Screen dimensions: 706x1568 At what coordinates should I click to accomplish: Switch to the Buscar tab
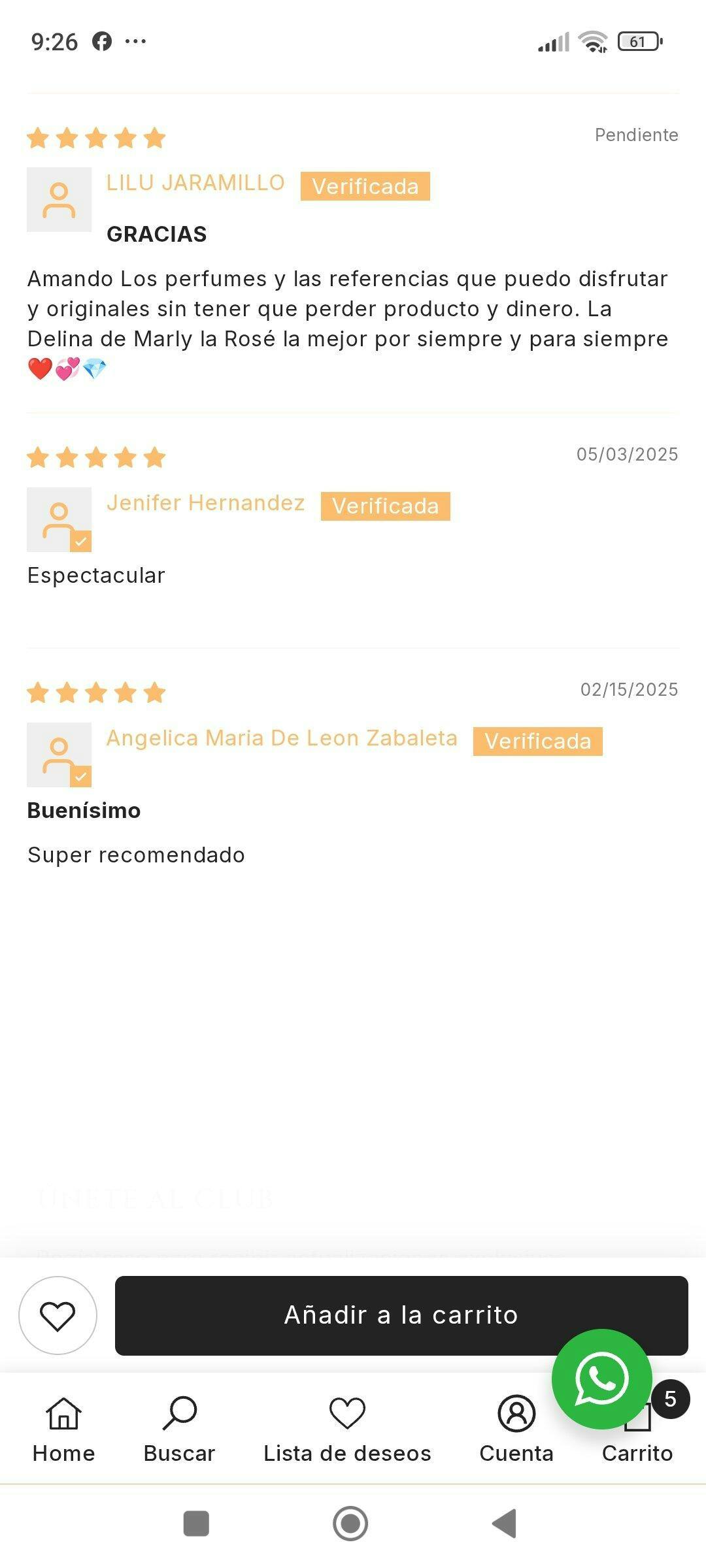(x=179, y=1429)
